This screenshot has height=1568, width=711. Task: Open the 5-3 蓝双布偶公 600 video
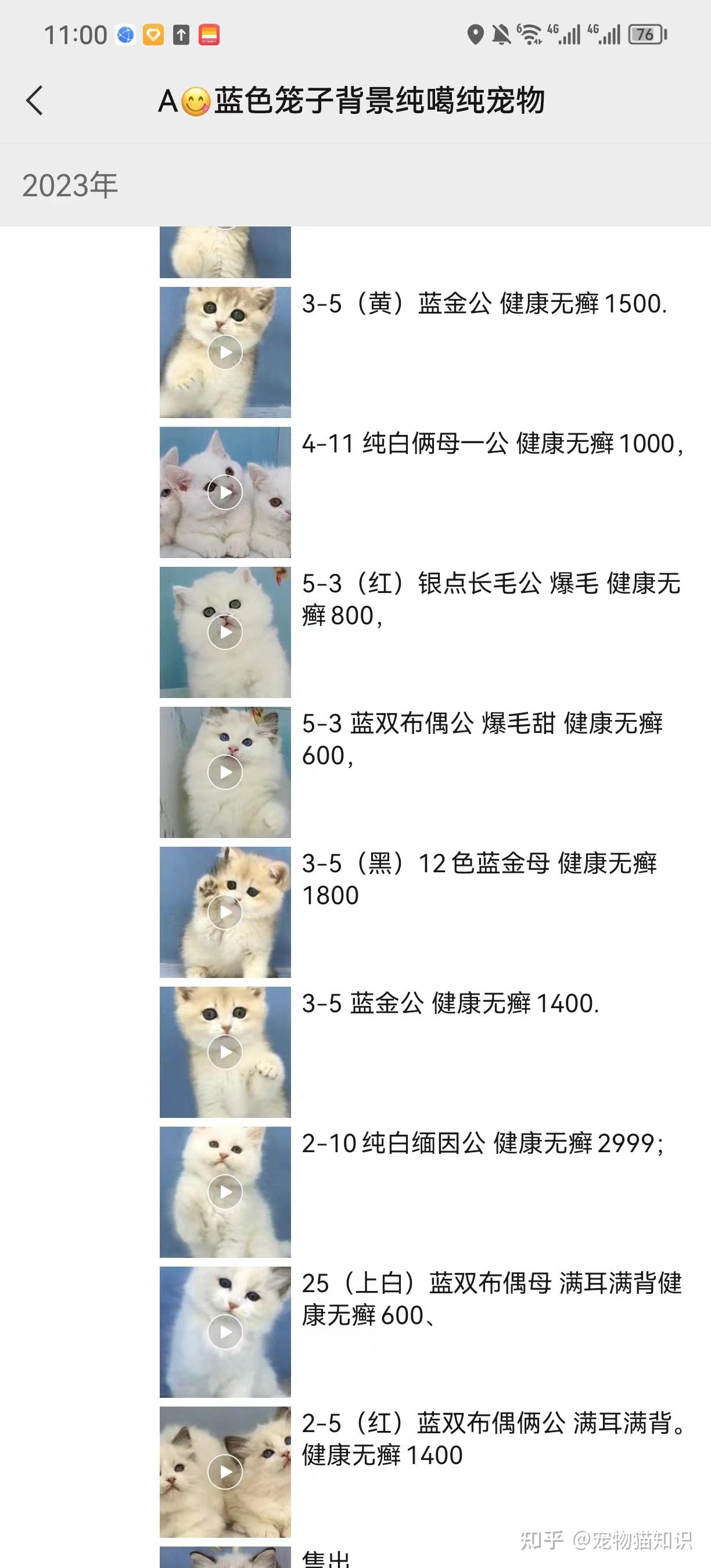[x=225, y=772]
